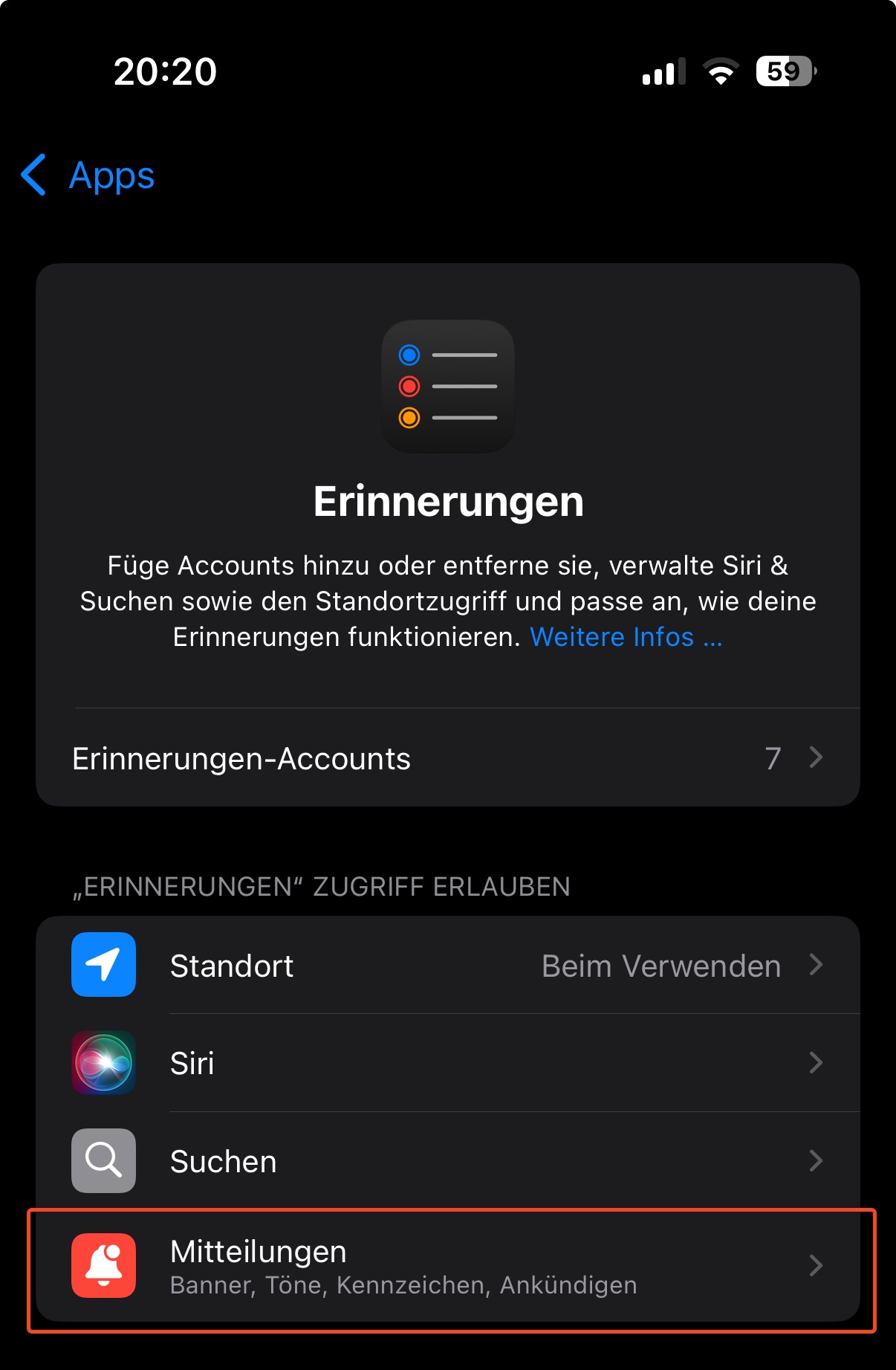
Task: Open Mitteilungen settings
Action: [x=447, y=1265]
